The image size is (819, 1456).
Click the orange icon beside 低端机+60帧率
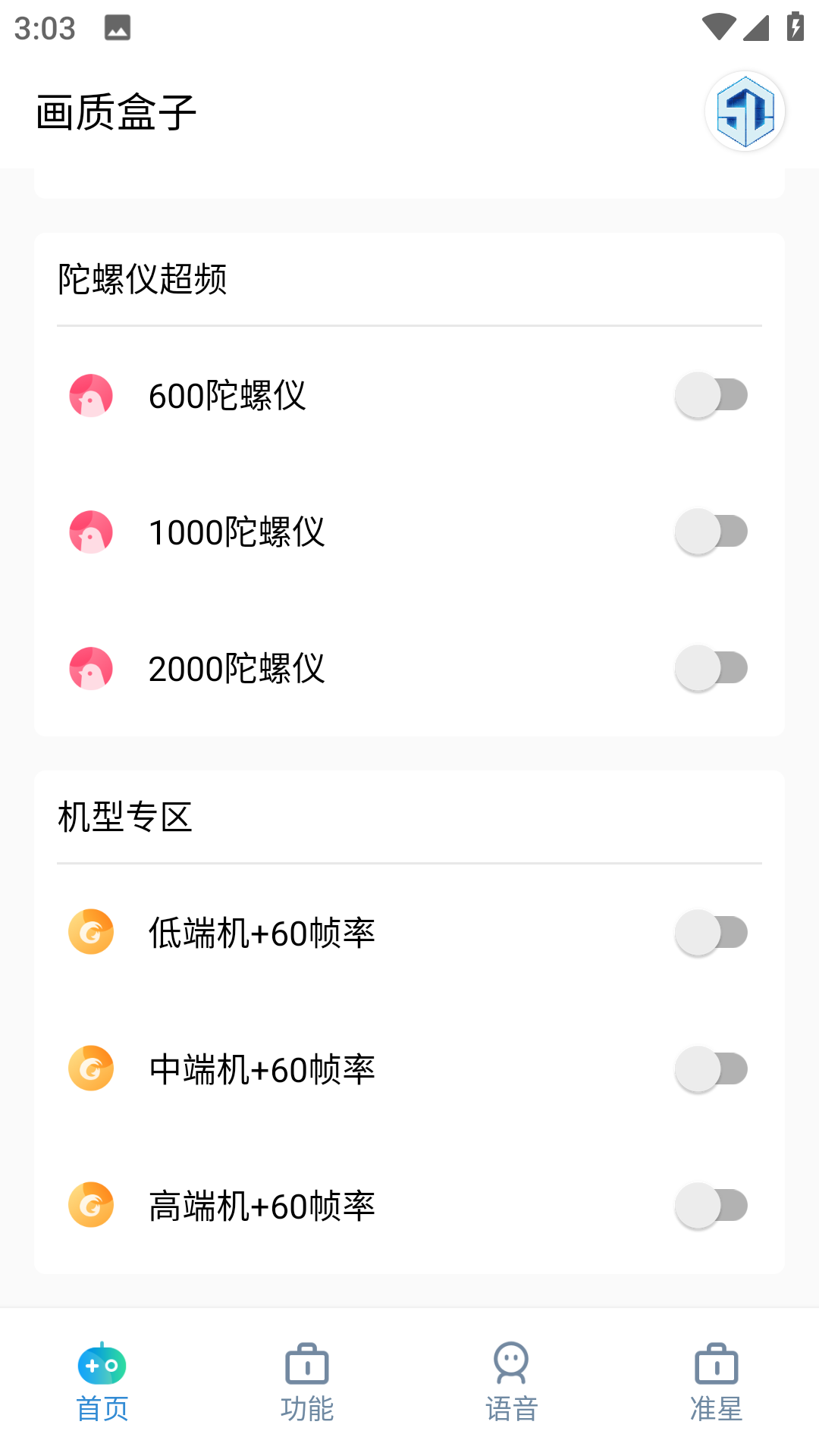(90, 932)
